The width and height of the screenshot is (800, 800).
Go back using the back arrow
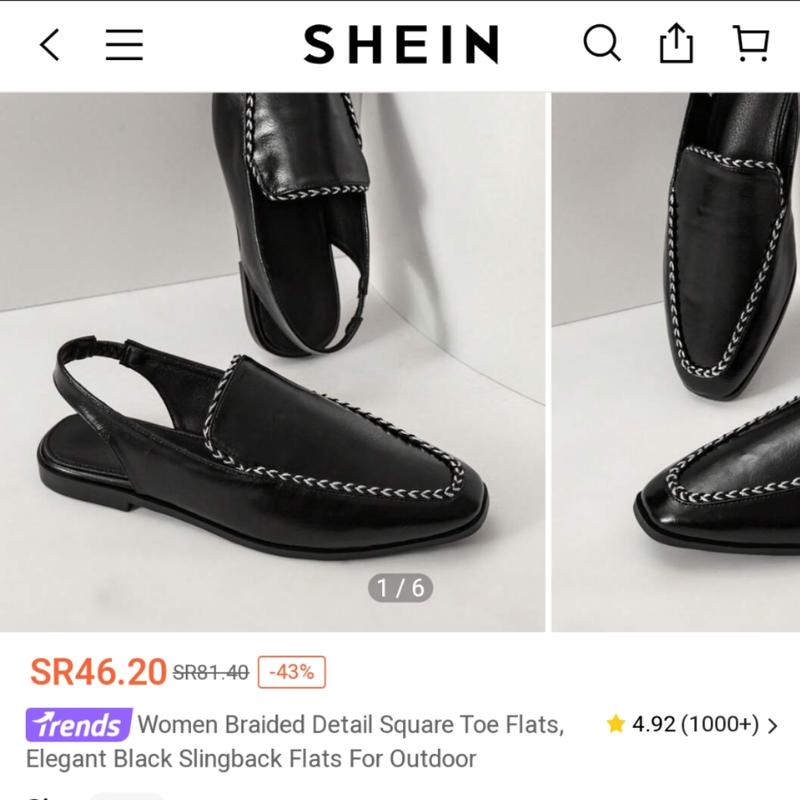coord(50,44)
